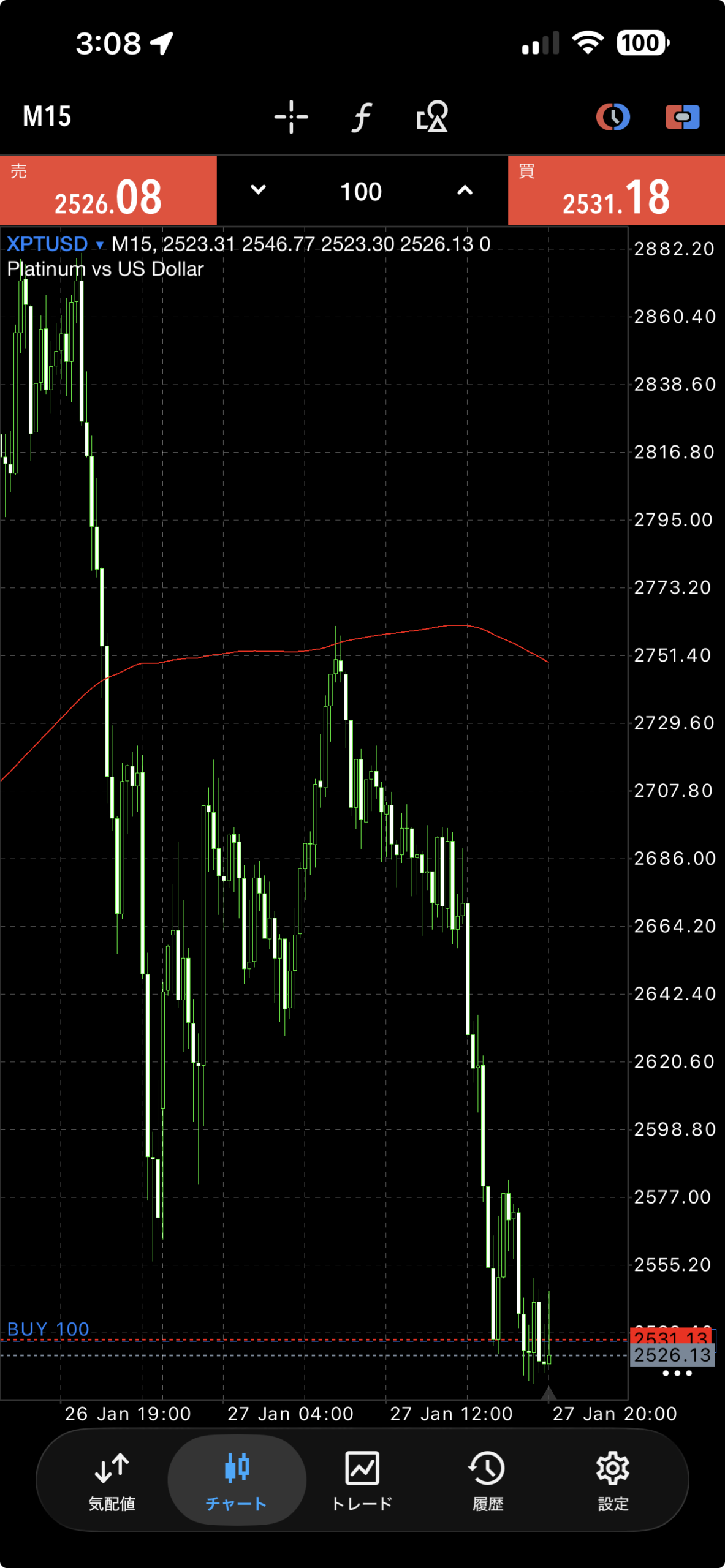The height and width of the screenshot is (1568, 725).
Task: Activate the crosshair cursor tool
Action: [291, 116]
